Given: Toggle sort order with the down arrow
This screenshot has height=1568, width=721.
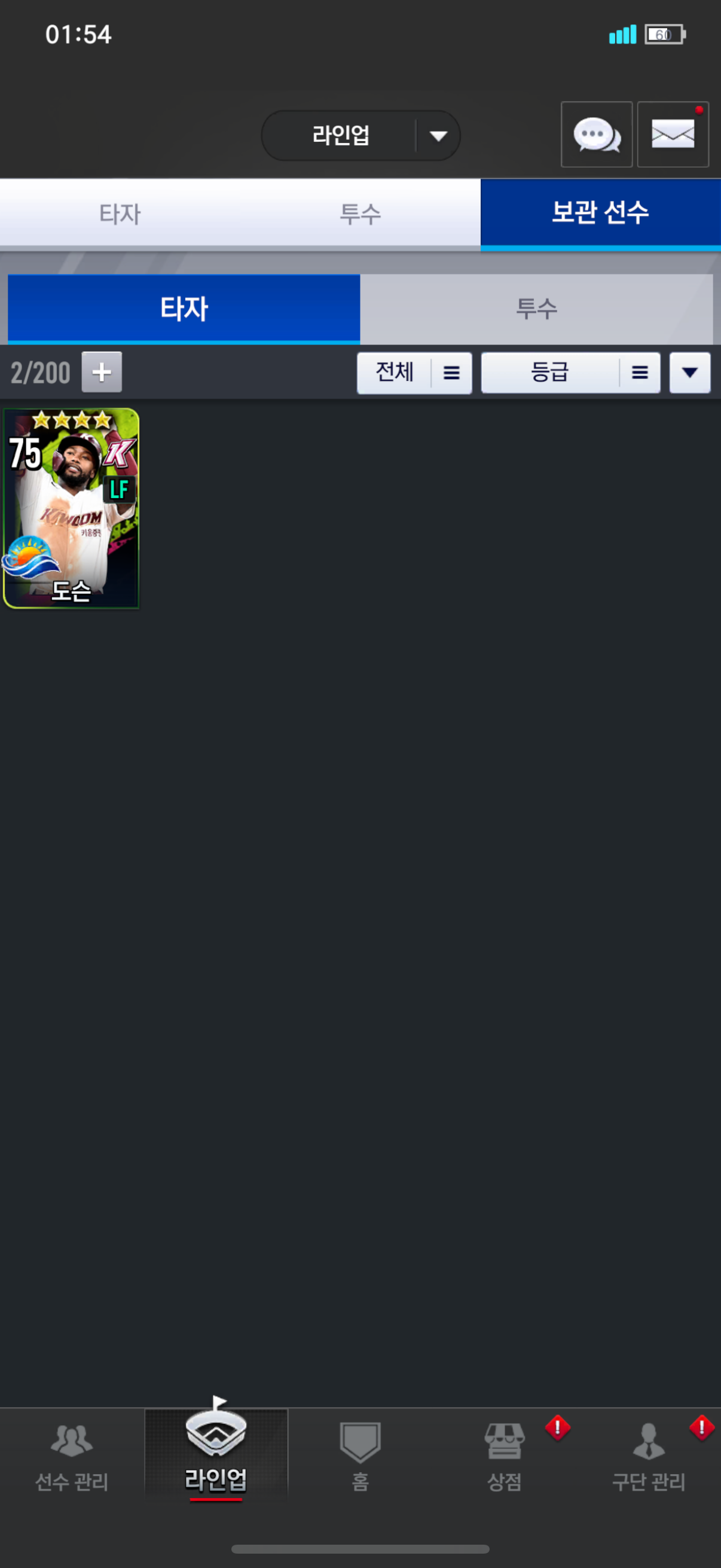Looking at the screenshot, I should [x=689, y=373].
